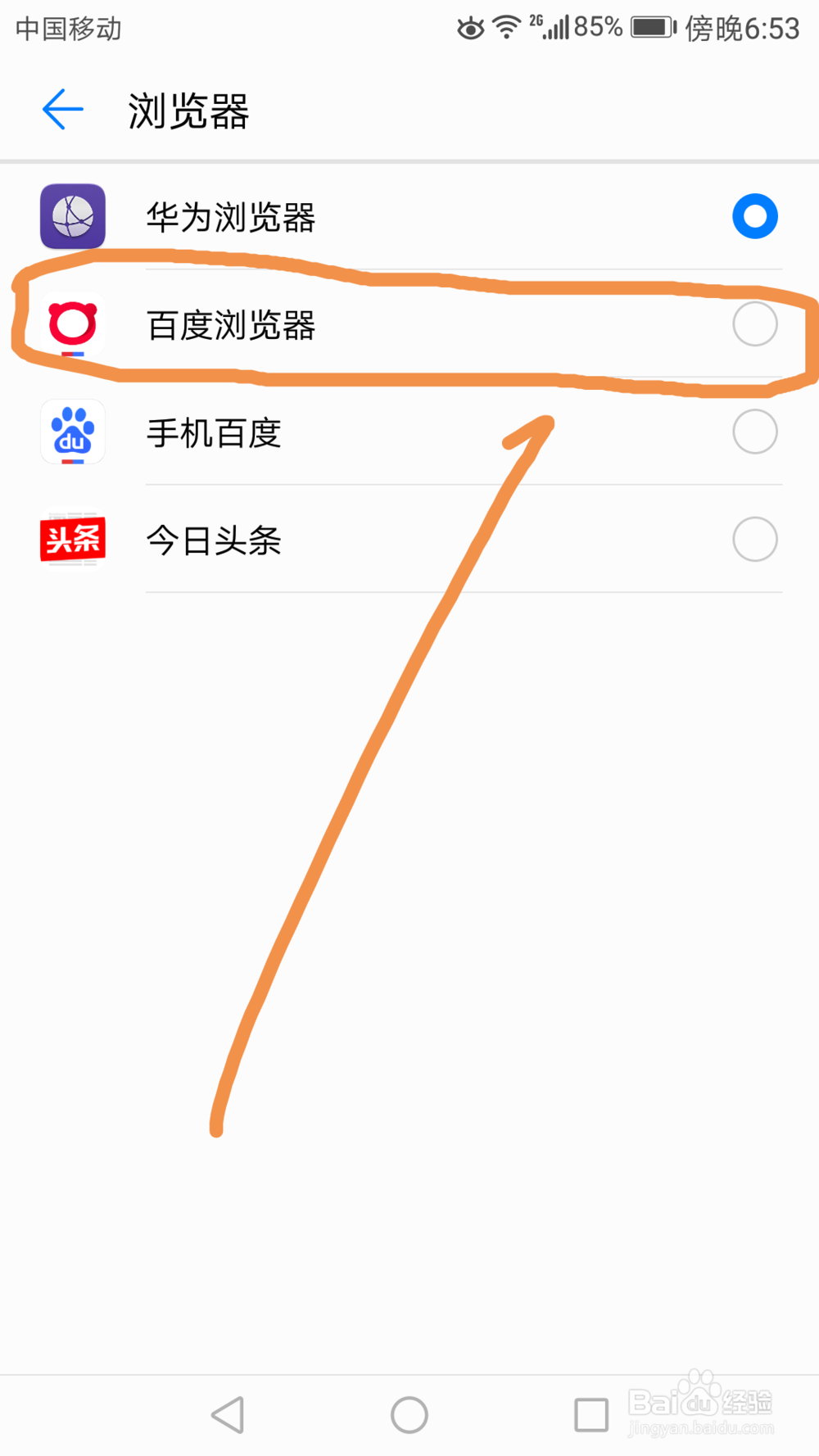Deselect the 华为浏览器 filled radio button
The image size is (819, 1456).
coord(754,216)
